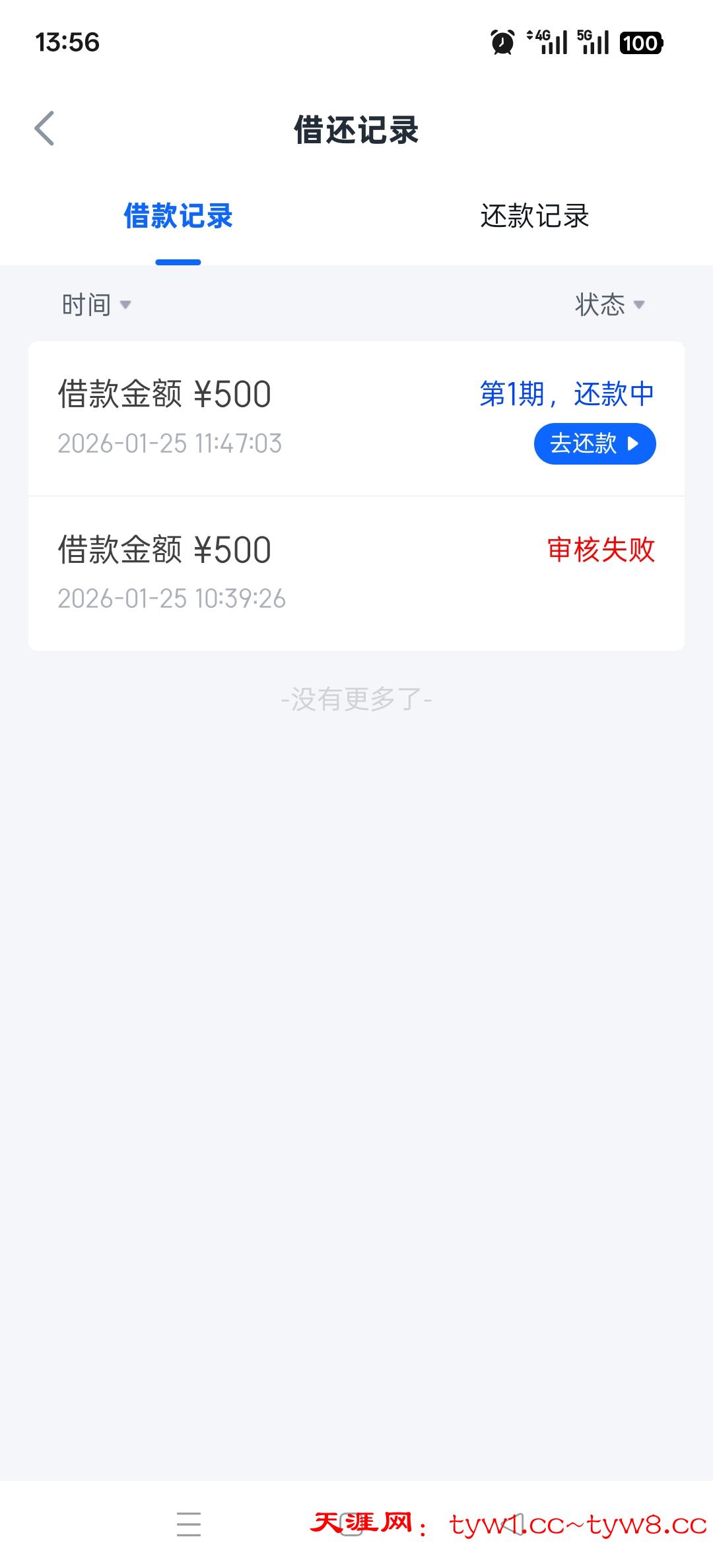This screenshot has width=713, height=1568.
Task: Open the 时间 filter dropdown
Action: (x=96, y=305)
